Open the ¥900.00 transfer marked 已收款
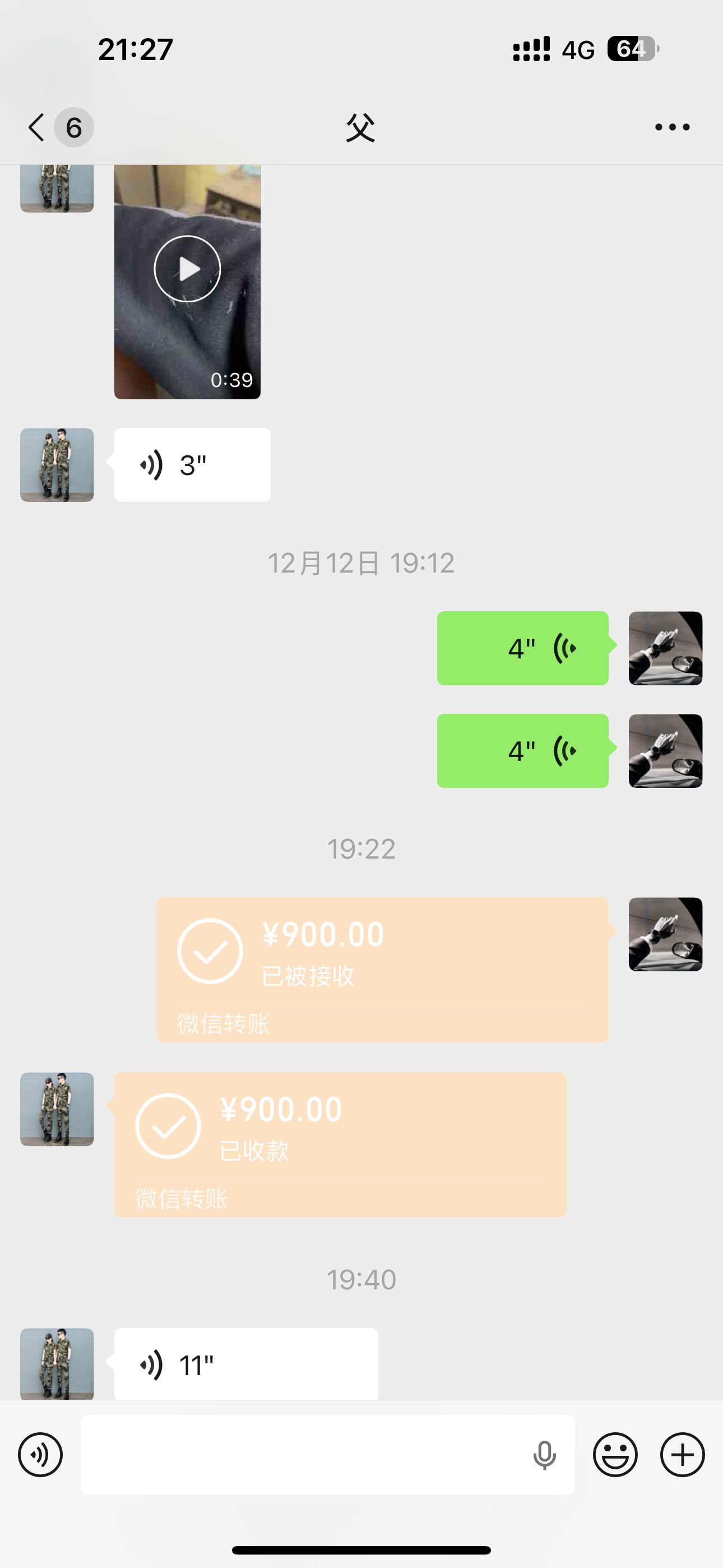Screen dimensions: 723x1568 pyautogui.click(x=340, y=1145)
